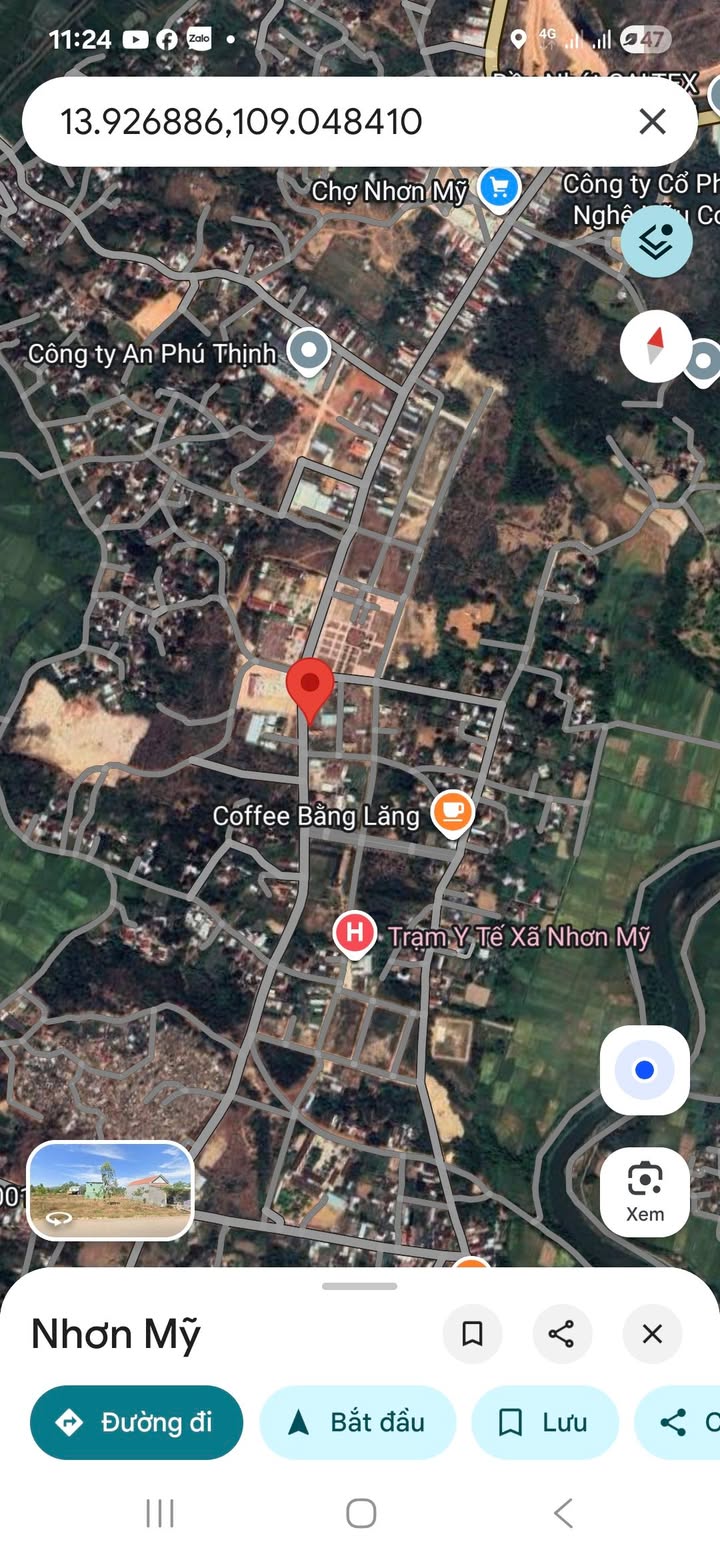720x1560 pixels.
Task: Open the Xem camera lens view
Action: coord(644,1191)
